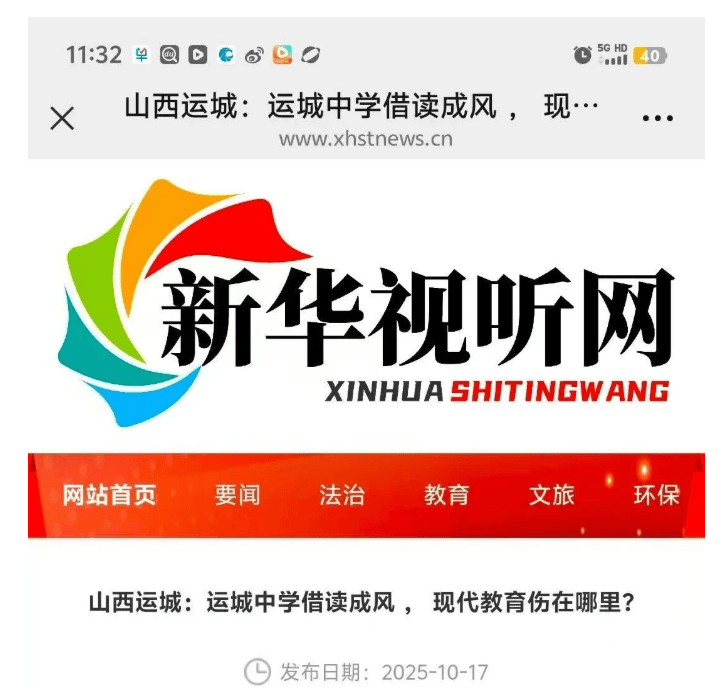The height and width of the screenshot is (688, 727).
Task: Open the 环保 section
Action: tap(656, 495)
